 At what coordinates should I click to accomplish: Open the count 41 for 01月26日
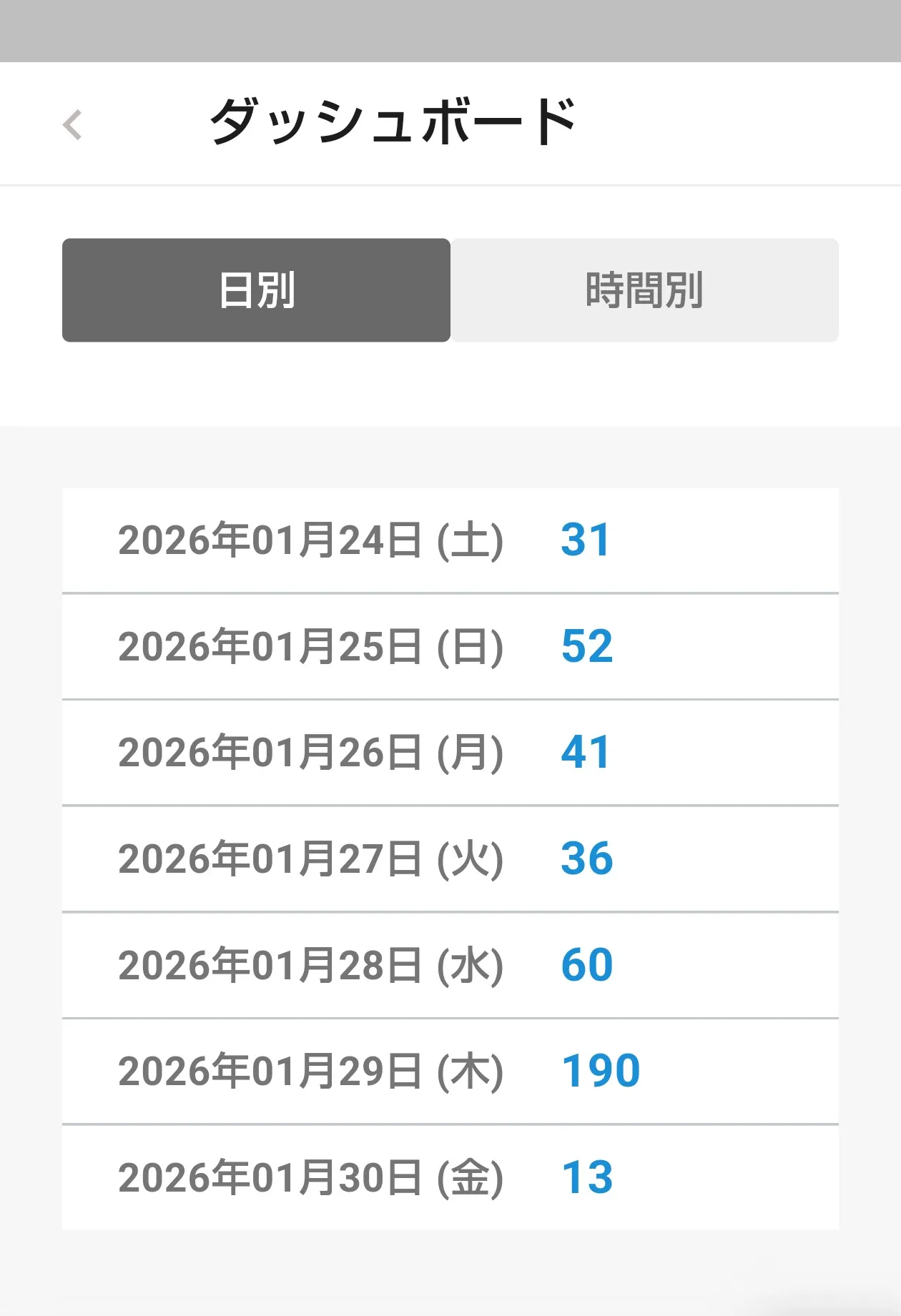tap(586, 752)
